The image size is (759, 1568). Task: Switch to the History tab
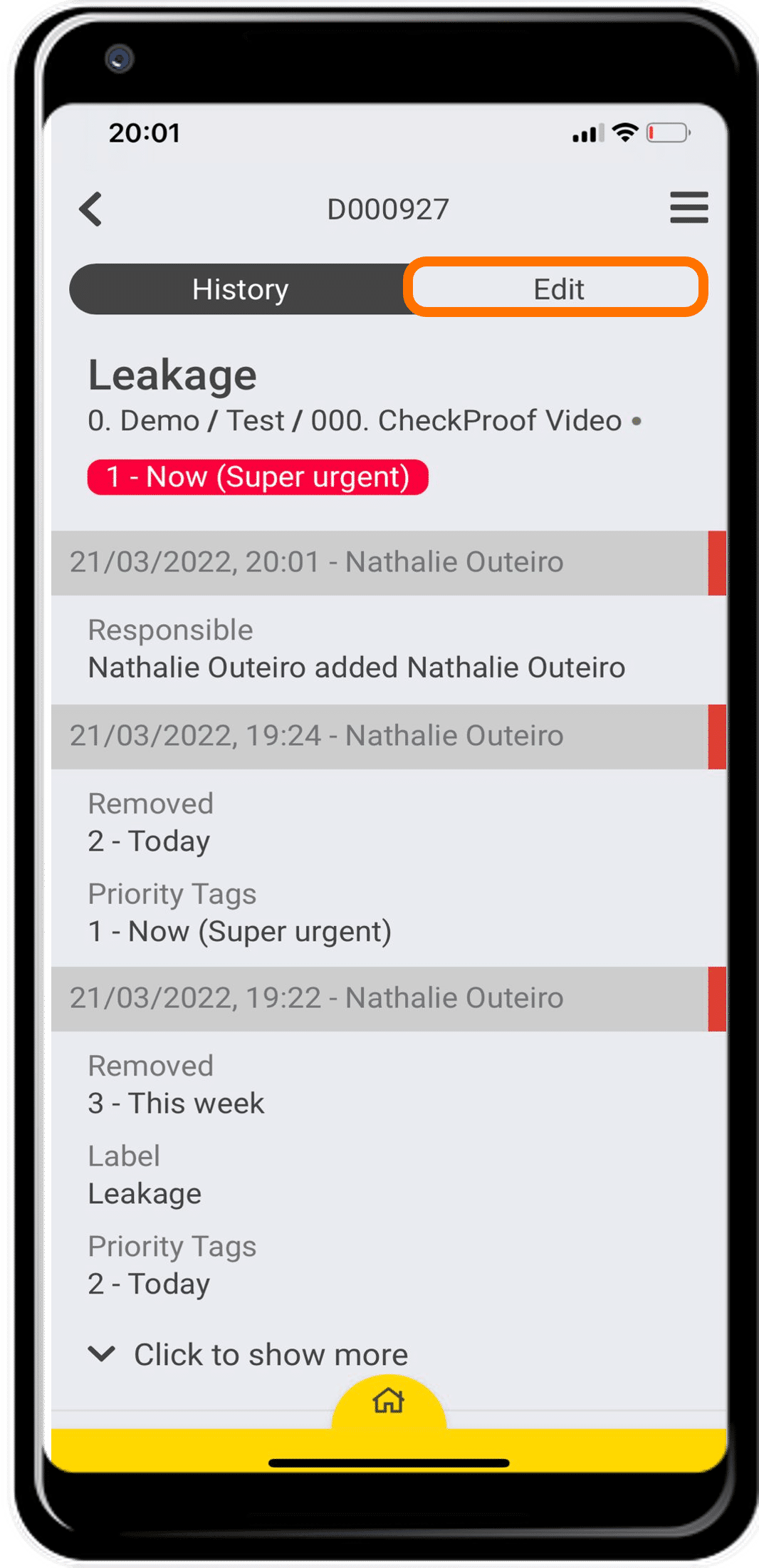tap(240, 289)
